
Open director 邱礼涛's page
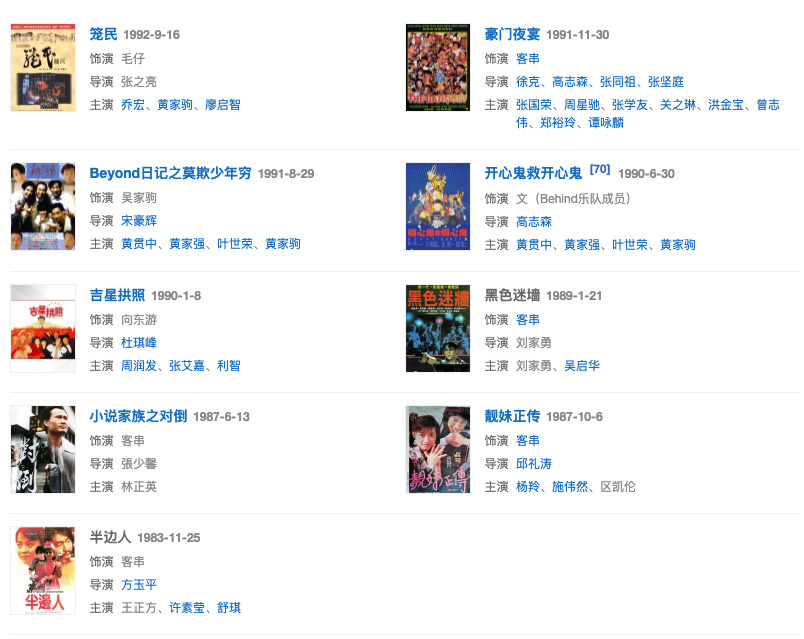coord(534,464)
